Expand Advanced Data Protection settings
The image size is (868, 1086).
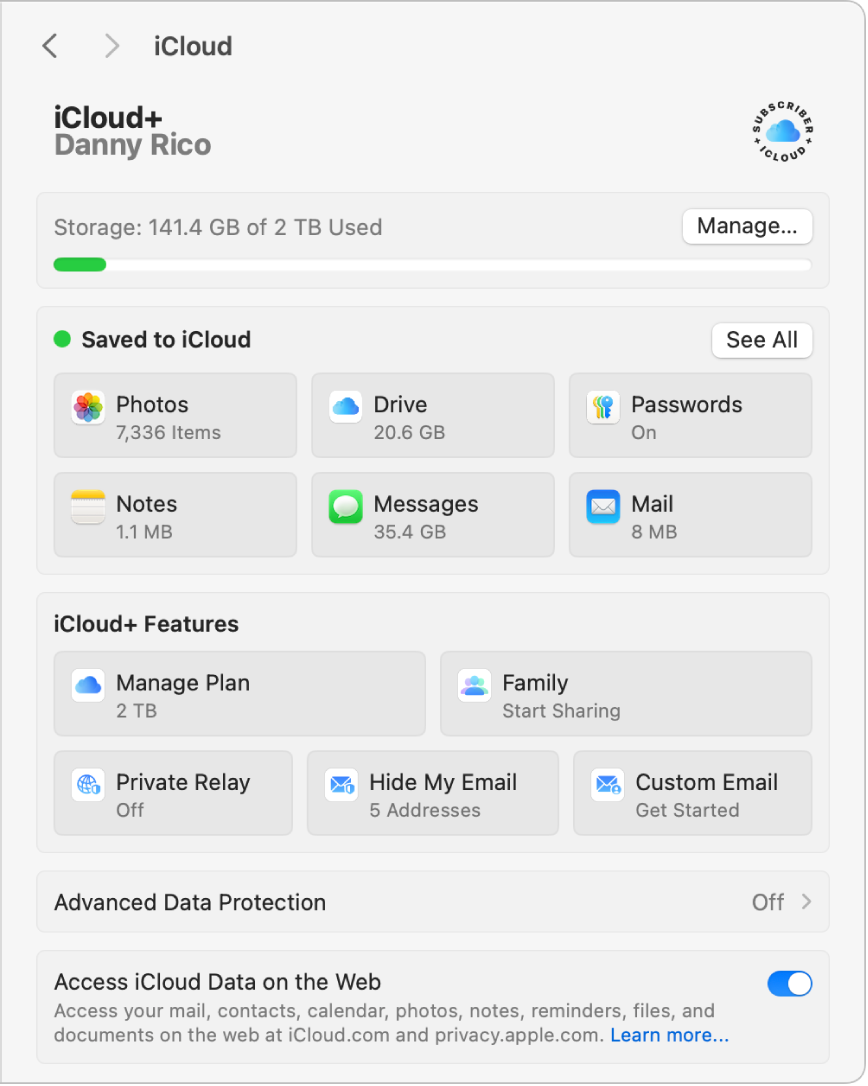tap(806, 901)
